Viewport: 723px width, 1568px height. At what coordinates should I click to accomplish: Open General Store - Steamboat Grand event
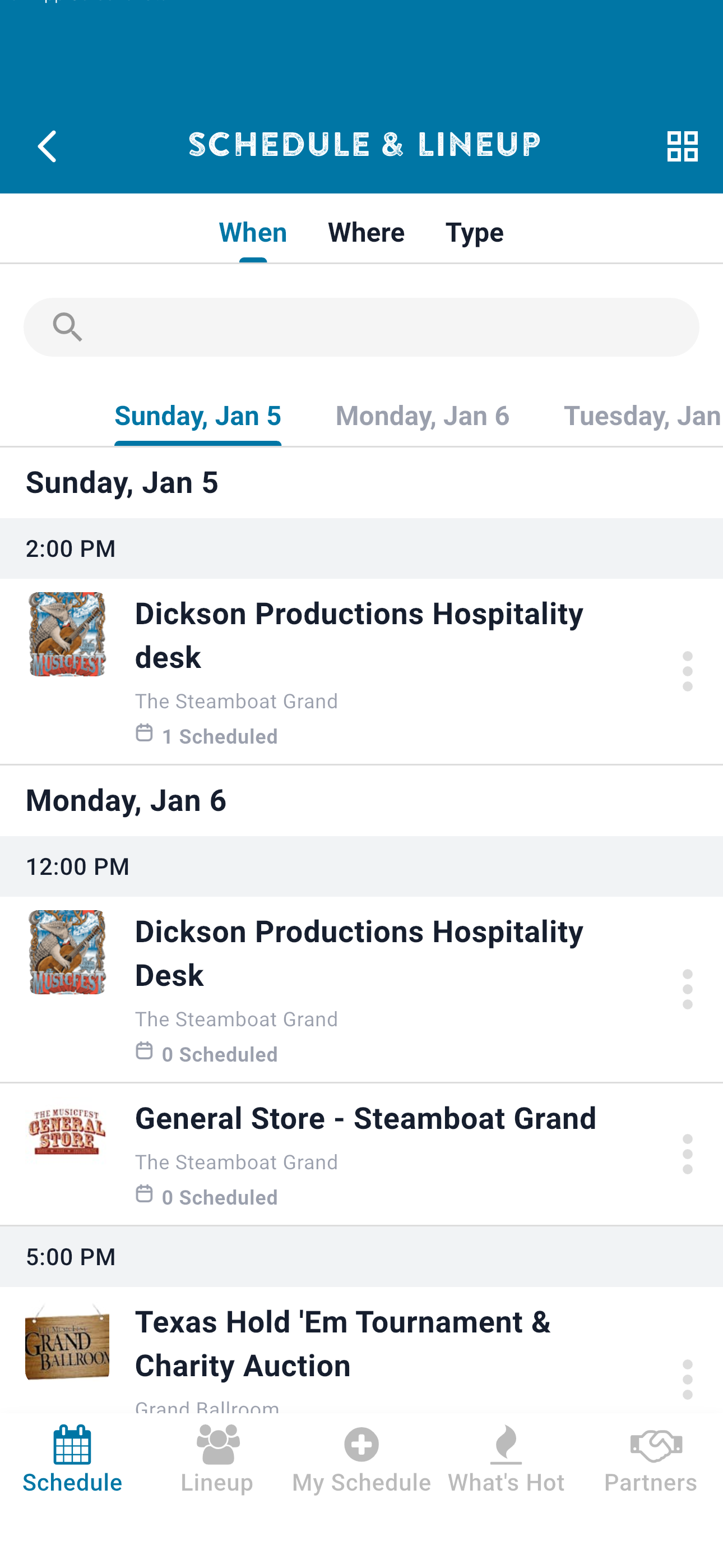click(x=361, y=1154)
